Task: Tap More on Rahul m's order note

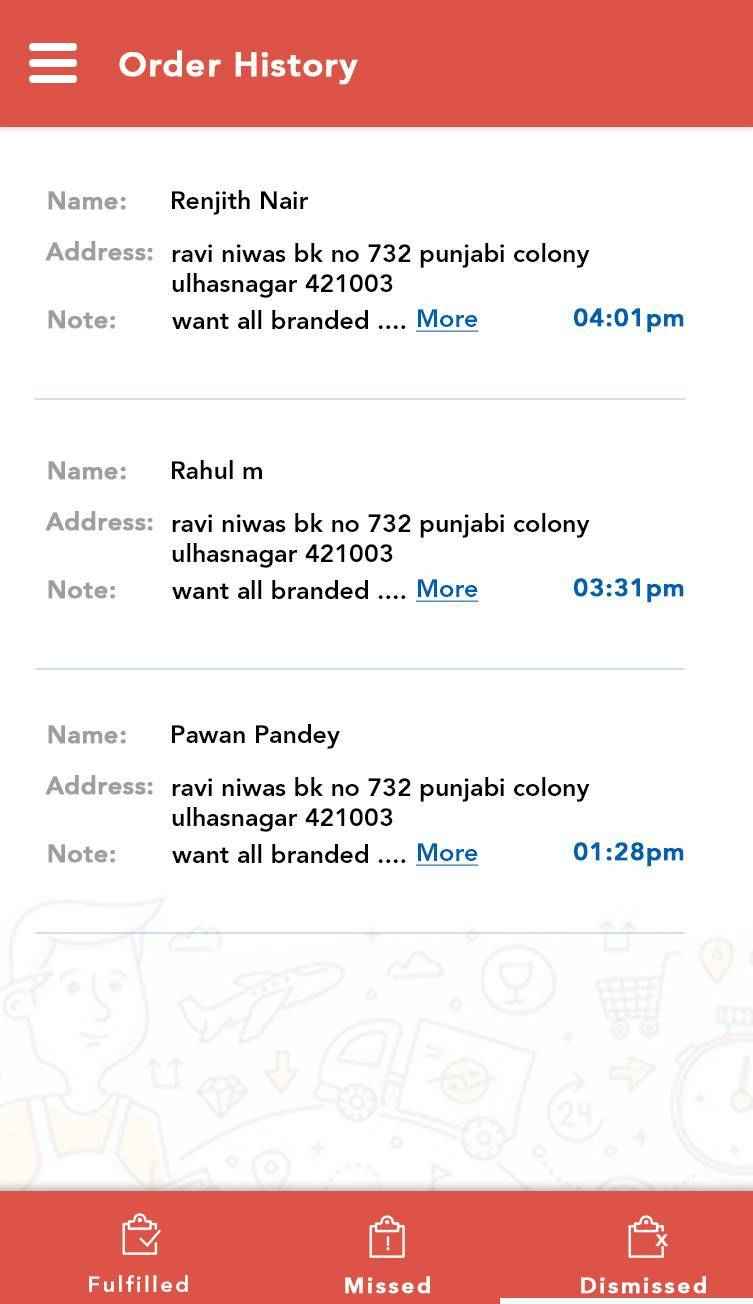Action: click(x=446, y=589)
